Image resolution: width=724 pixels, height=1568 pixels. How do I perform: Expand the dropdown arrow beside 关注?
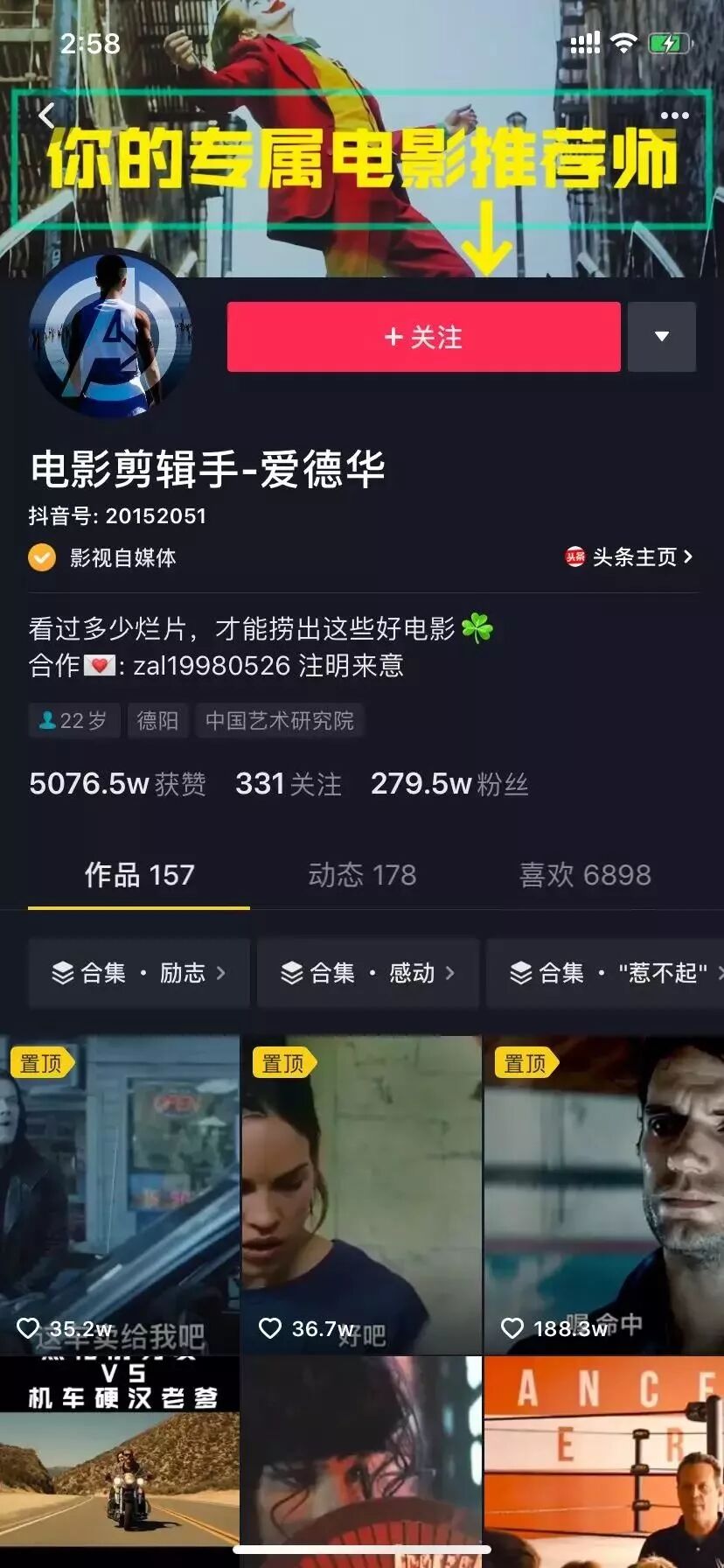(662, 337)
